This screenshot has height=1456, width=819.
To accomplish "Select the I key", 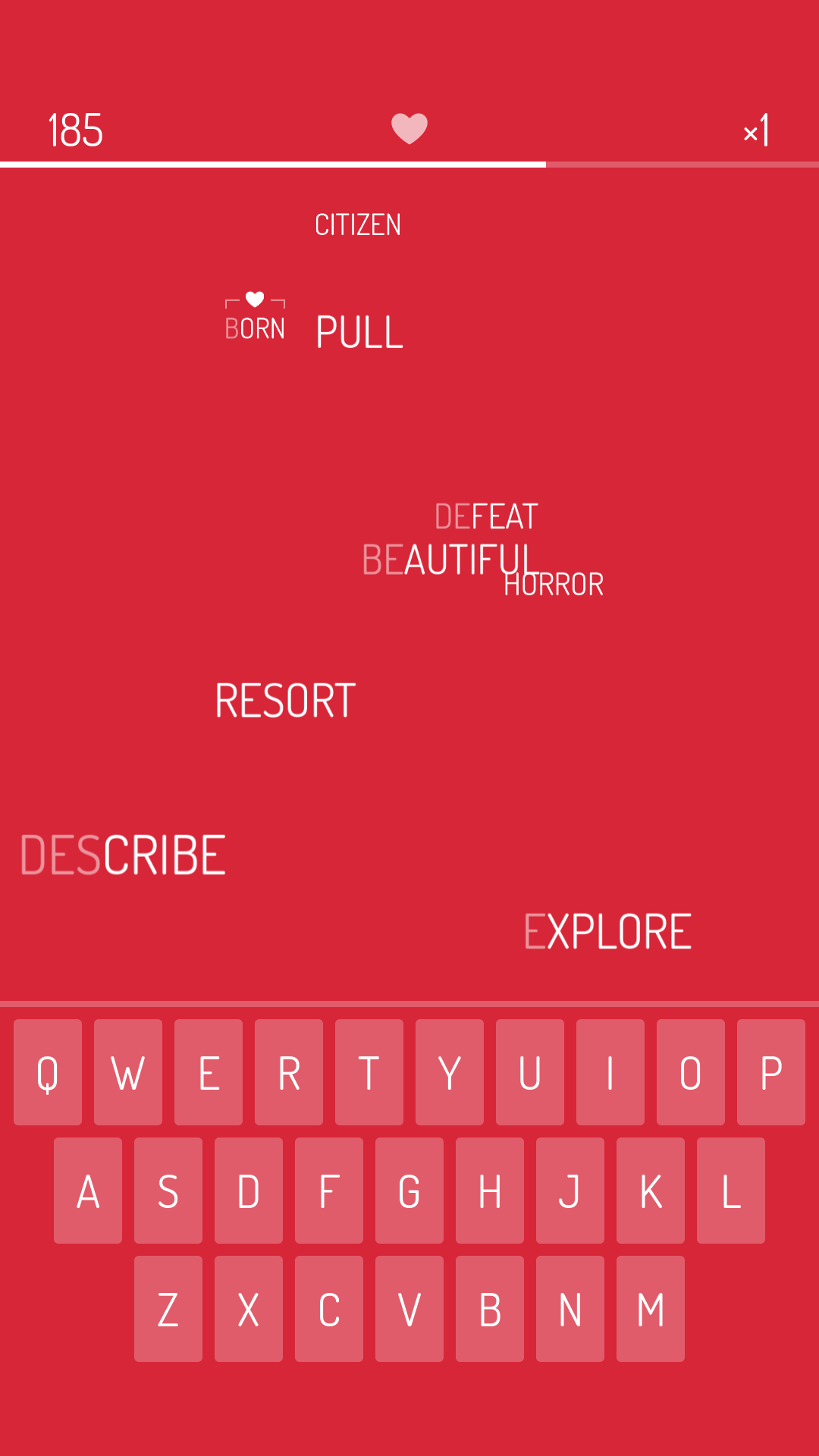I will click(610, 1072).
